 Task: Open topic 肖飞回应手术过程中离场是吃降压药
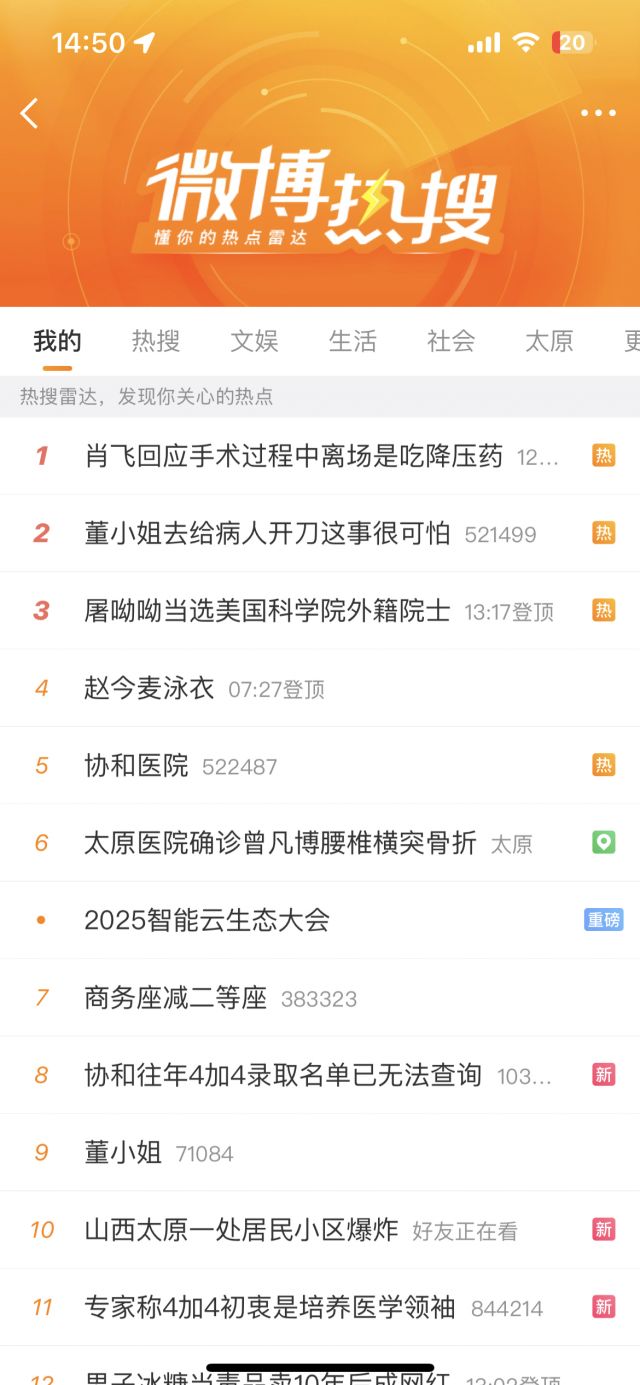pyautogui.click(x=294, y=456)
